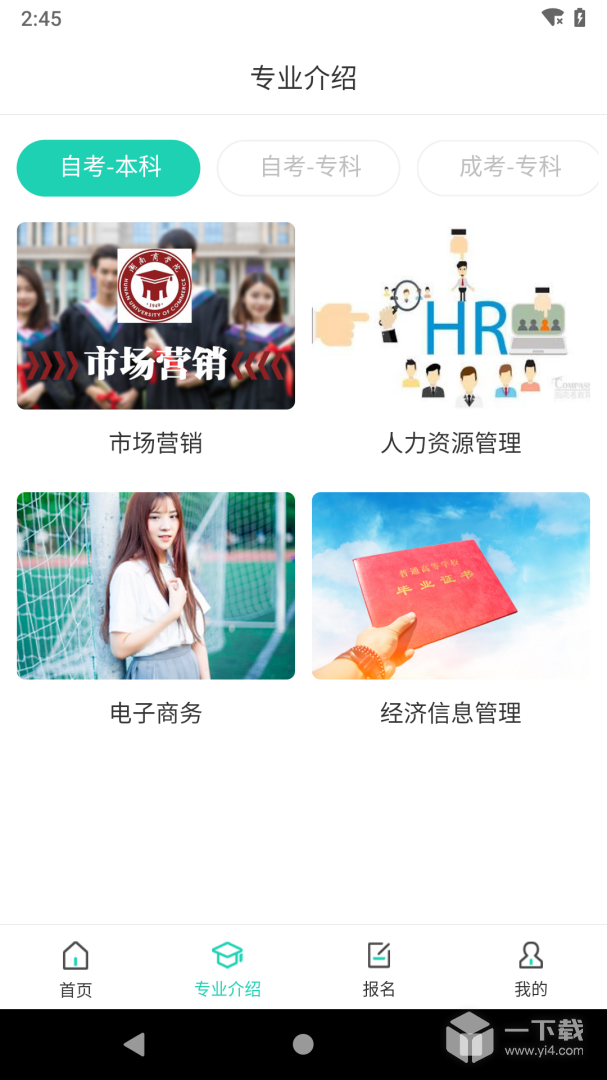Tap the system back button
This screenshot has height=1080, width=607.
134,1044
